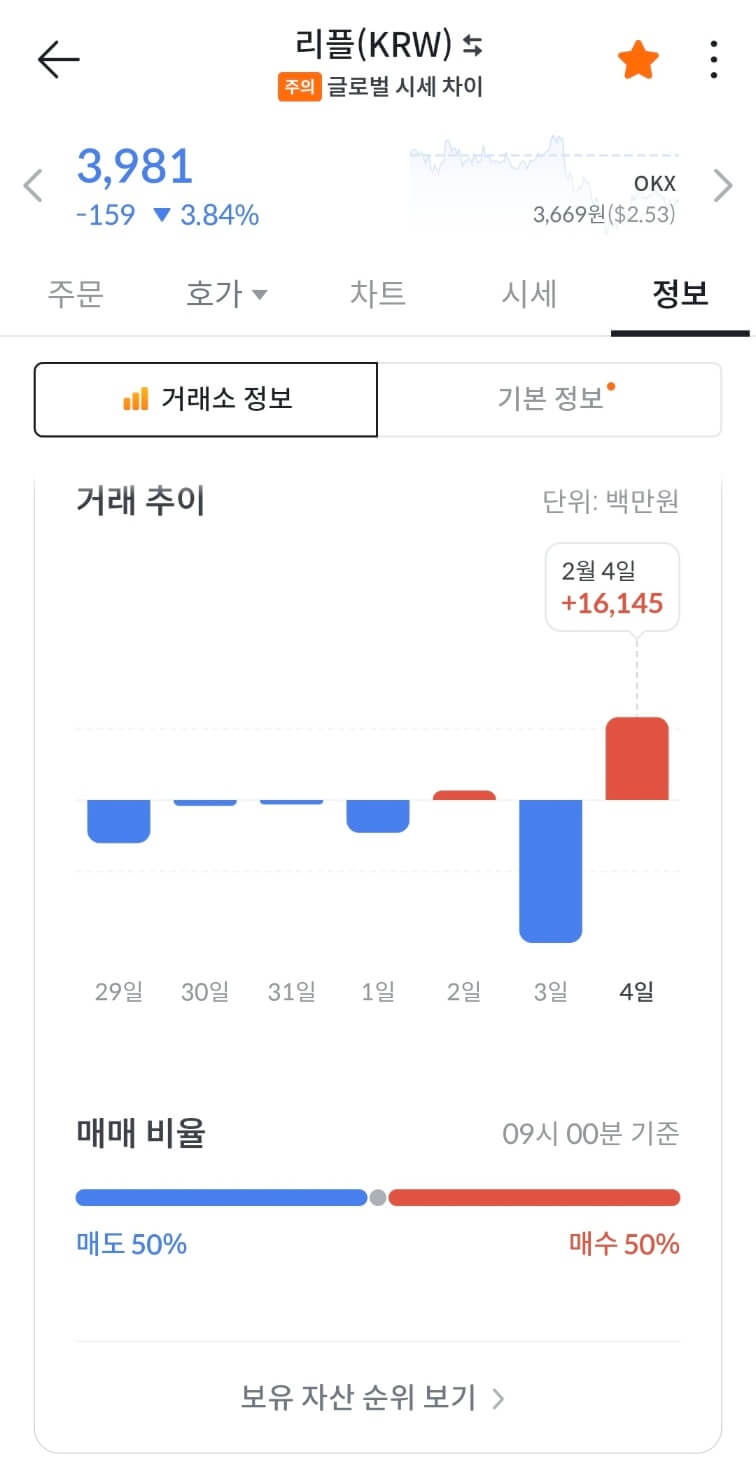The height and width of the screenshot is (1476, 756).
Task: Tap the 2월 4일 +16,145 tooltip bubble
Action: (611, 586)
